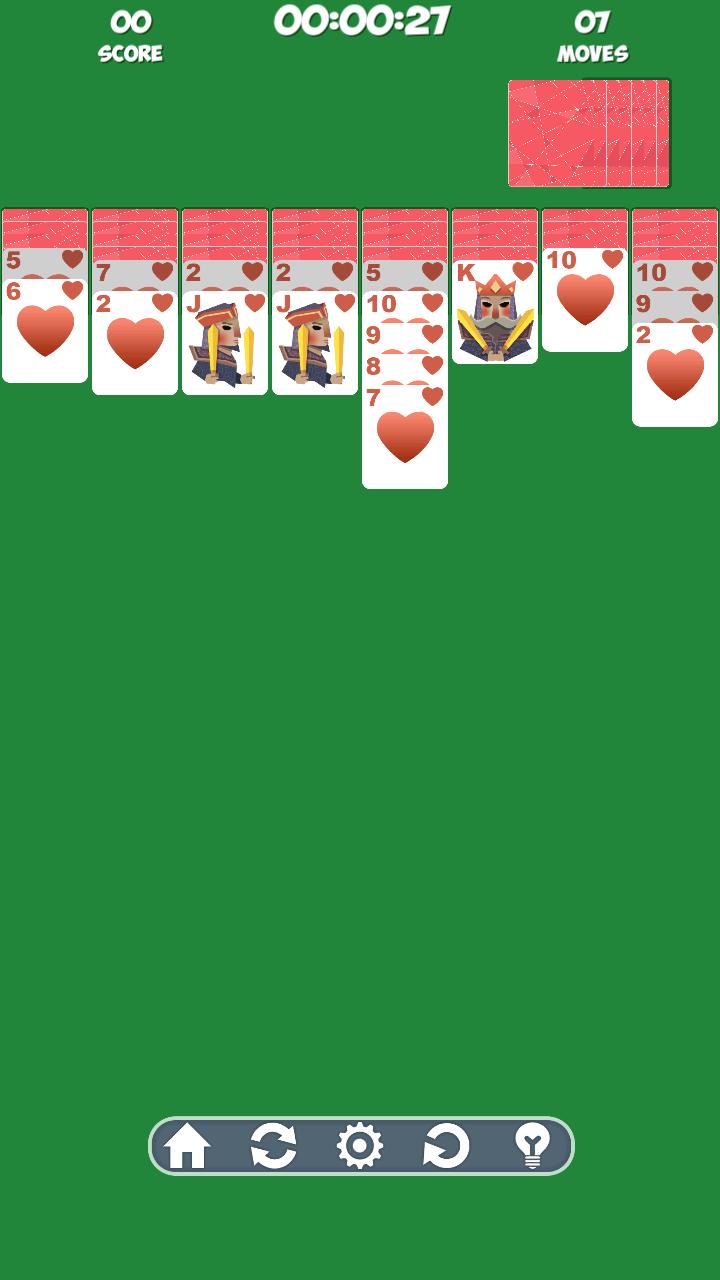Select the Jack of Hearts in the fourth column
Image resolution: width=720 pixels, height=1280 pixels.
315,340
